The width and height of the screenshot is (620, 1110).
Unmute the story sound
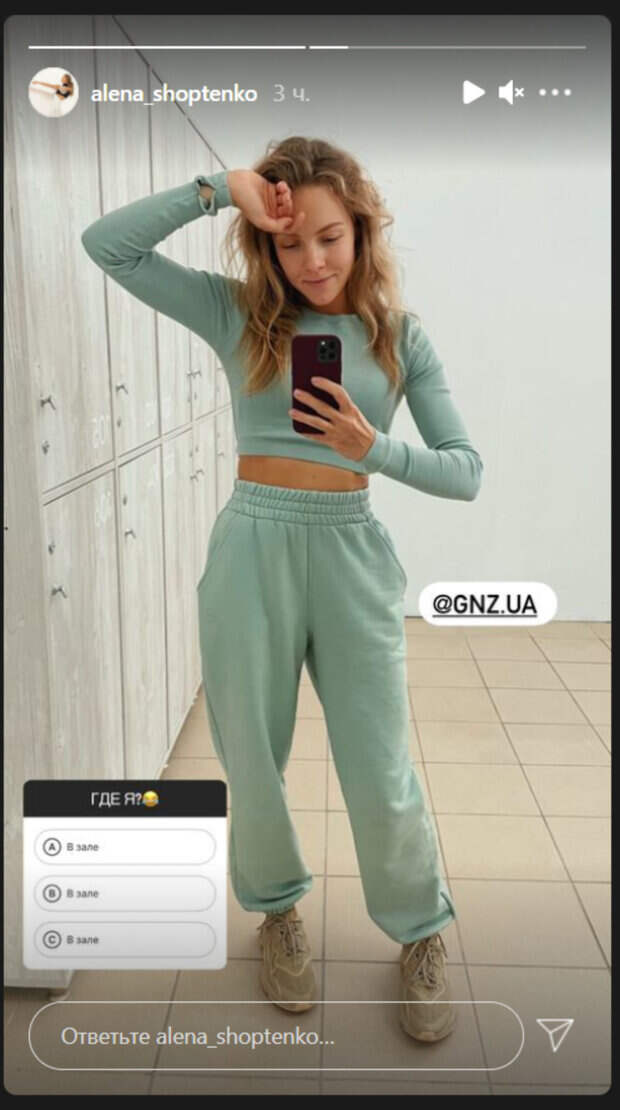tap(511, 93)
